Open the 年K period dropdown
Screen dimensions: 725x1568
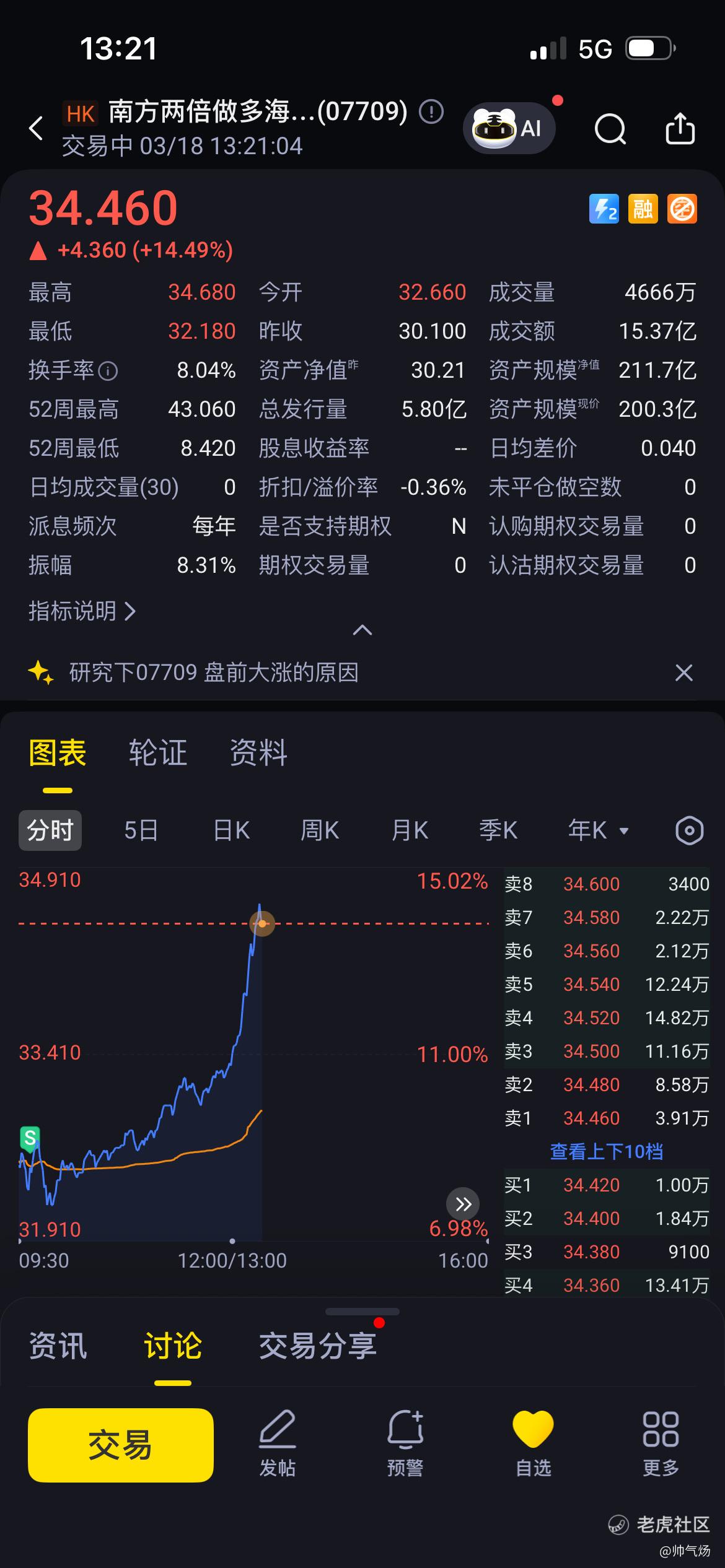pos(598,830)
